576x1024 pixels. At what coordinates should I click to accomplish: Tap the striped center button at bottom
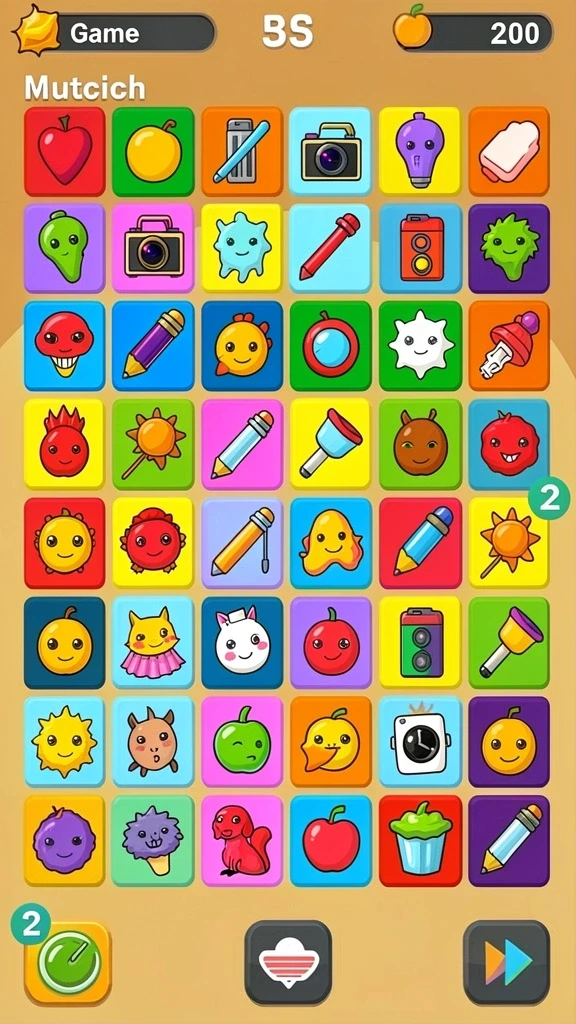click(x=289, y=963)
